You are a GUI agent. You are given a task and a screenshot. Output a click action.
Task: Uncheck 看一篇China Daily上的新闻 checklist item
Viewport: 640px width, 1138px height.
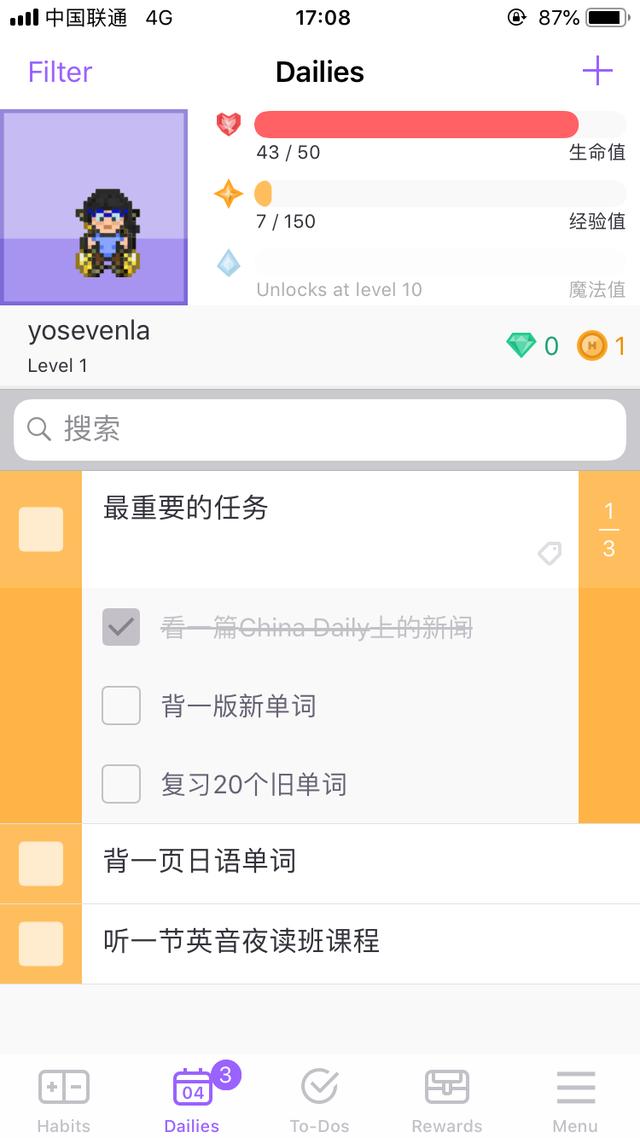[121, 627]
